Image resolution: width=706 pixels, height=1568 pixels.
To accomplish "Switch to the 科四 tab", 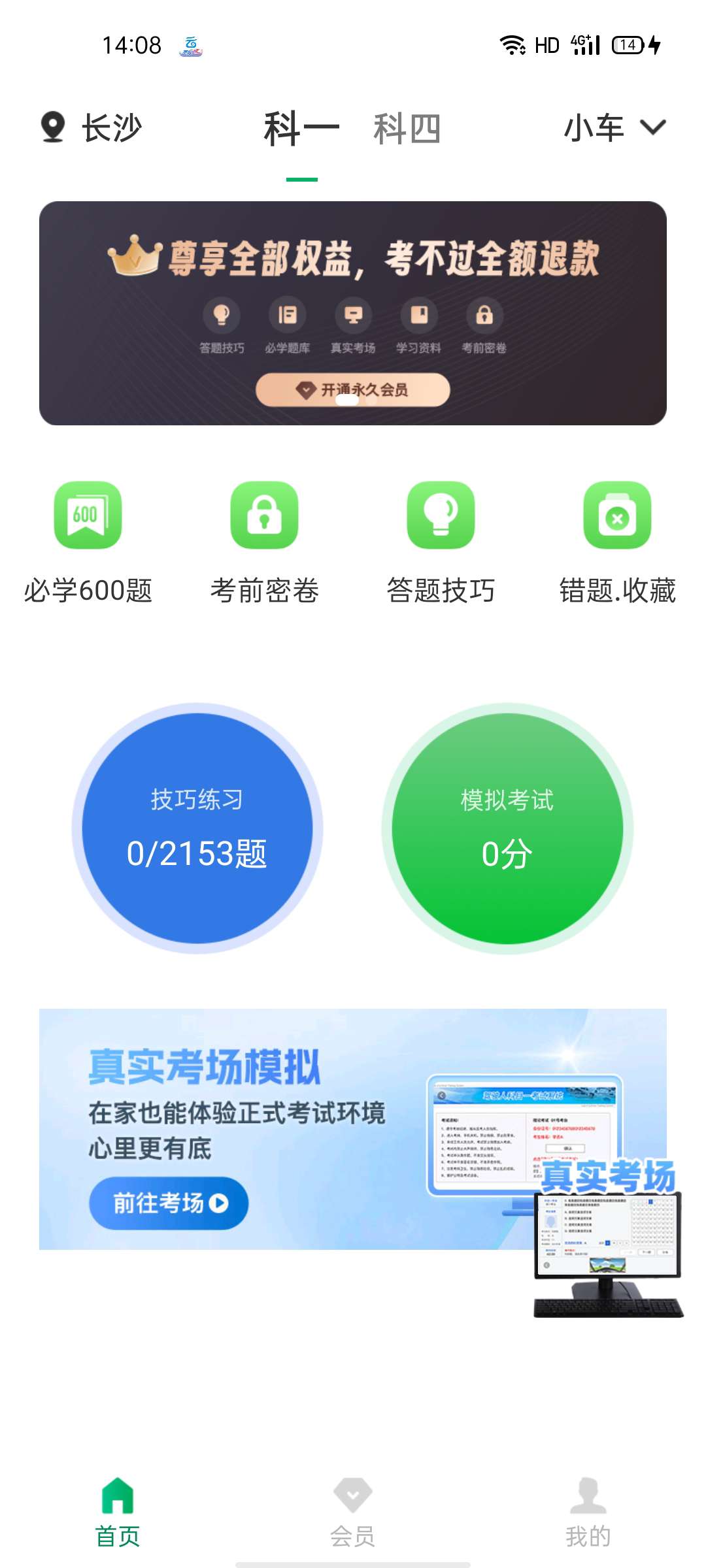I will tap(407, 129).
